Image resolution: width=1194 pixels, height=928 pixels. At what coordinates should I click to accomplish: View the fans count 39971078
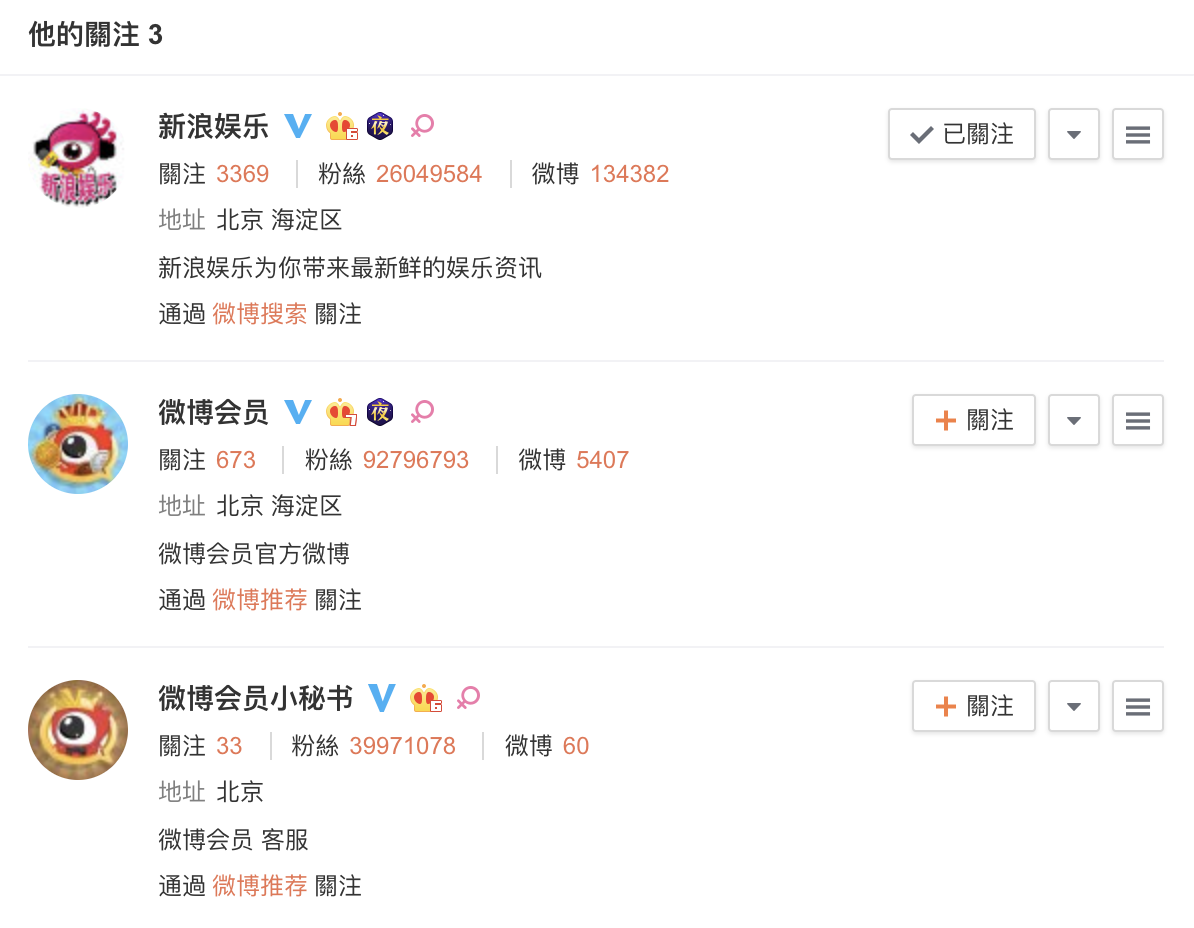pyautogui.click(x=402, y=746)
